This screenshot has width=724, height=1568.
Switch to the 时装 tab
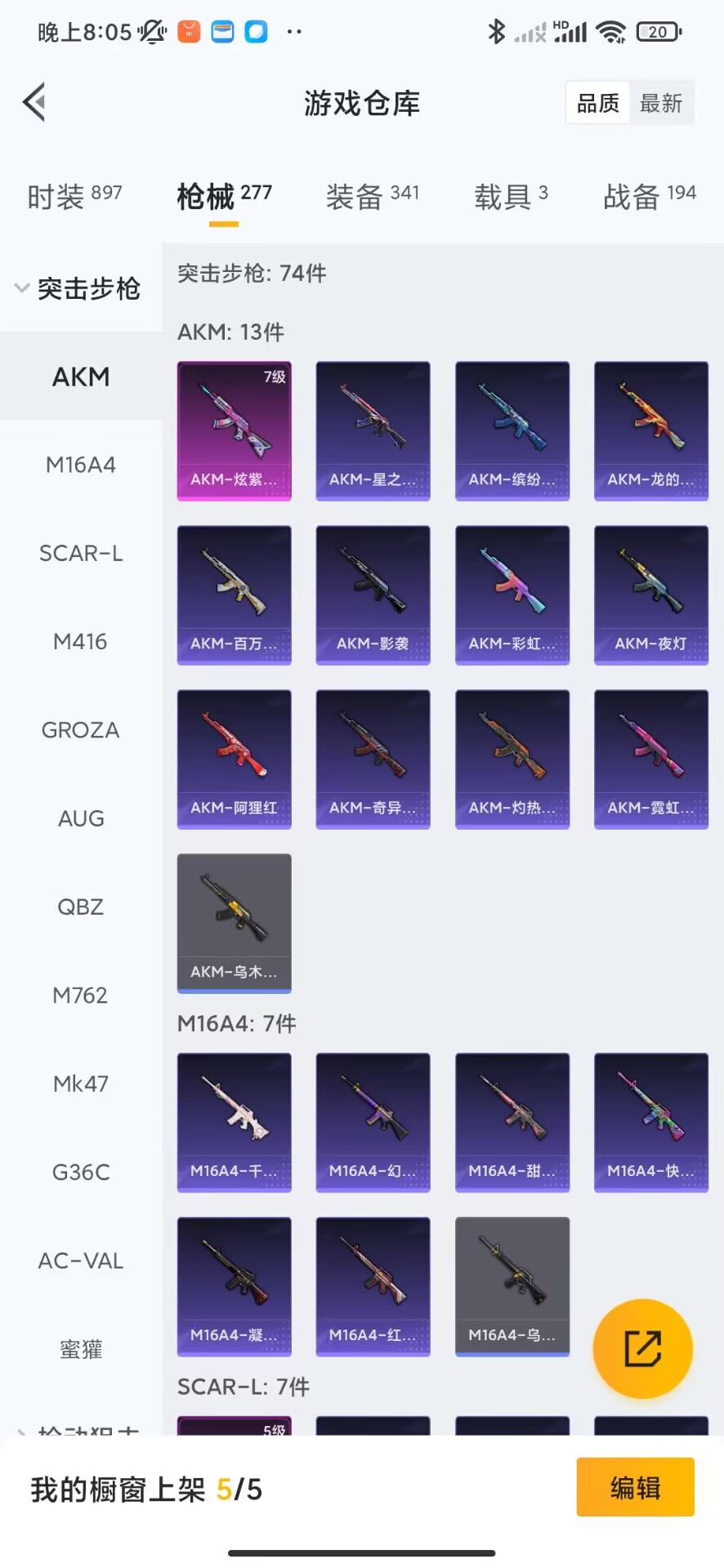click(74, 196)
